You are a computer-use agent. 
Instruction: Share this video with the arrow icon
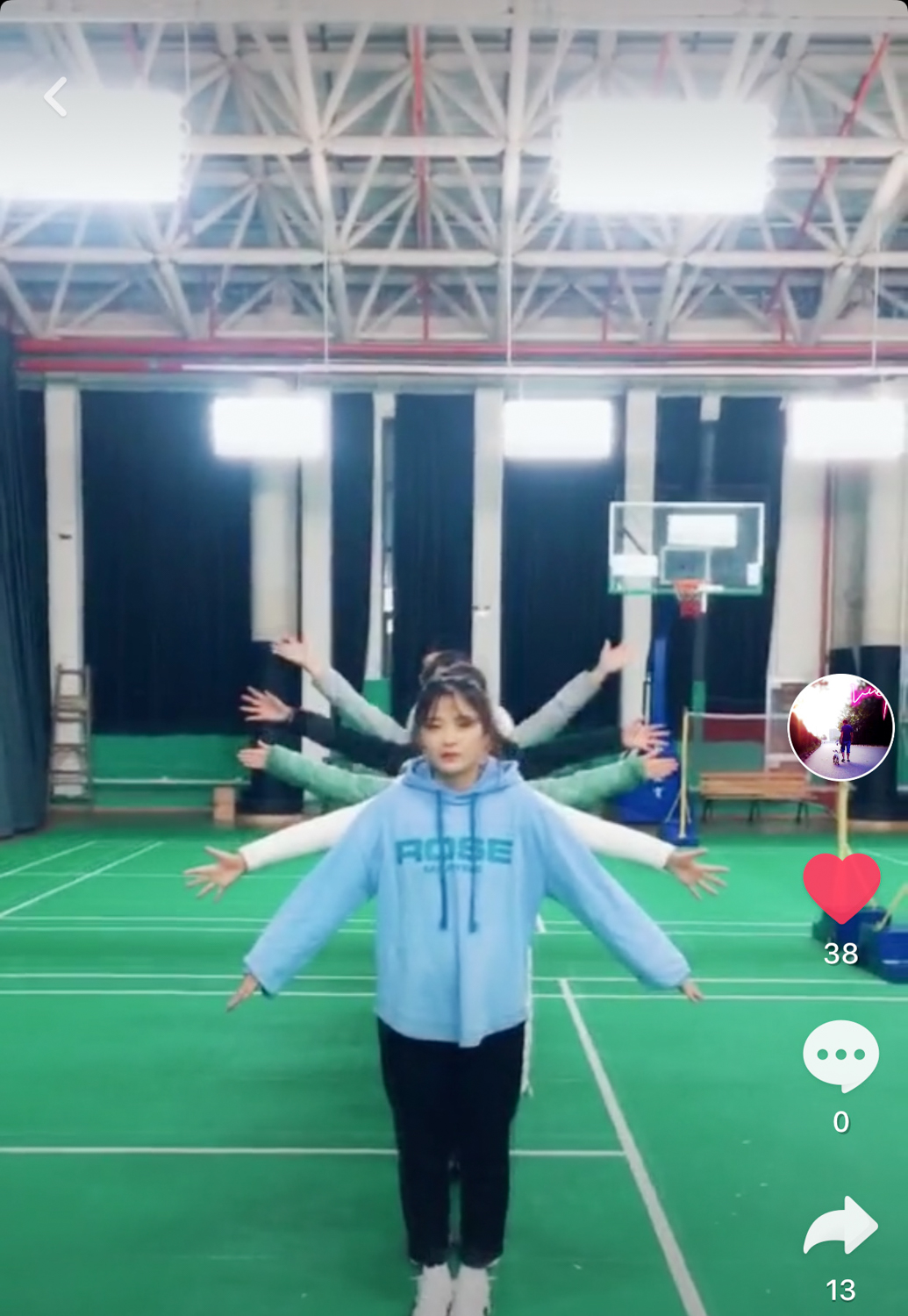840,1225
